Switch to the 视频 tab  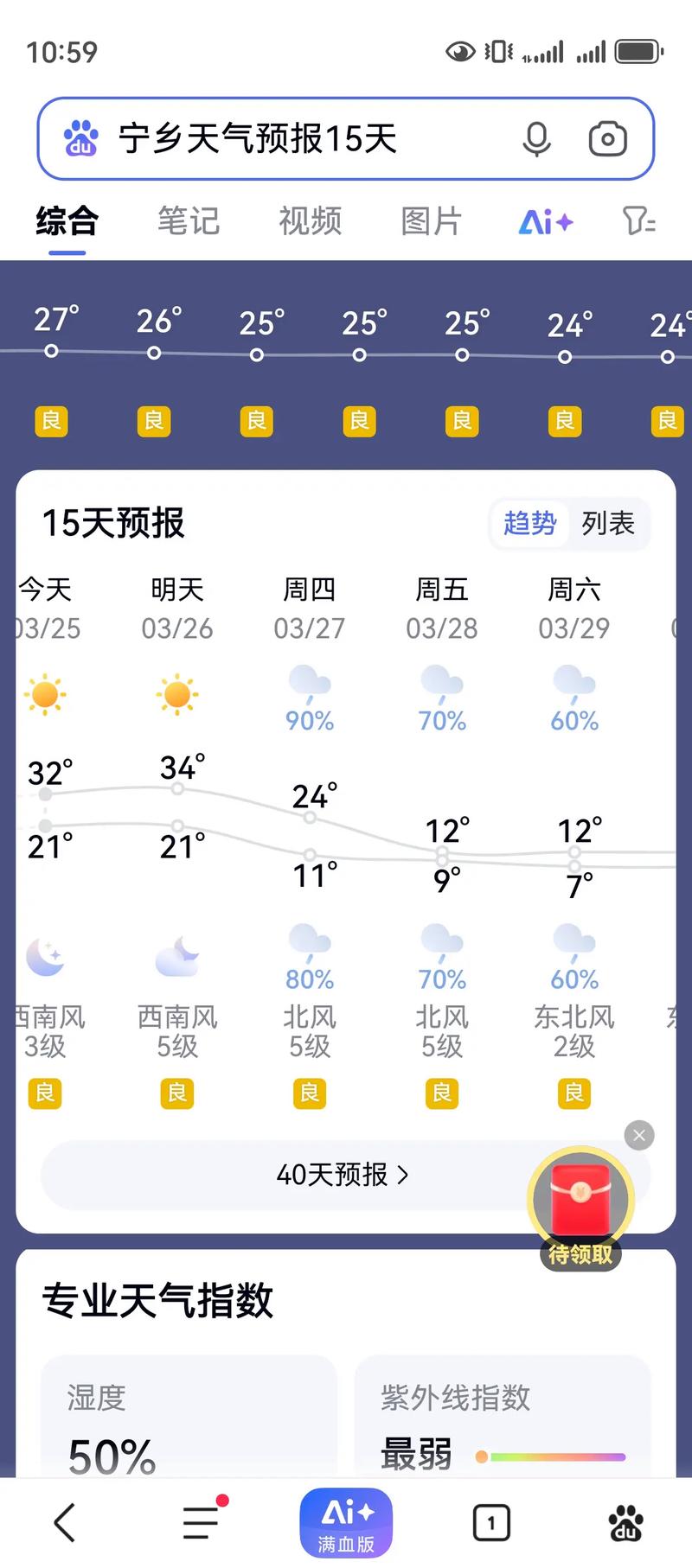[309, 221]
